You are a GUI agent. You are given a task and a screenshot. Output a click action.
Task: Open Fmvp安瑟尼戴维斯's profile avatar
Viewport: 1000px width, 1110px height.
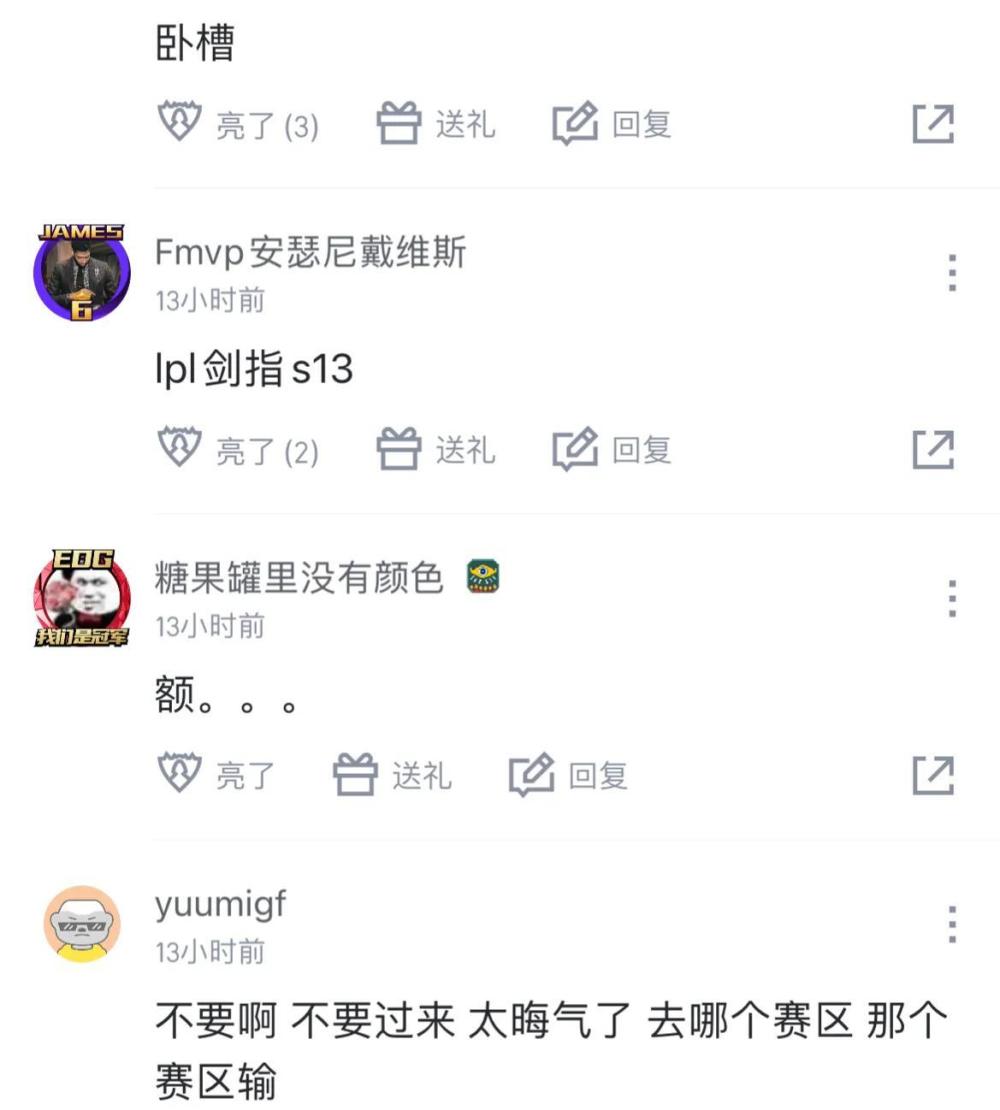click(x=82, y=270)
